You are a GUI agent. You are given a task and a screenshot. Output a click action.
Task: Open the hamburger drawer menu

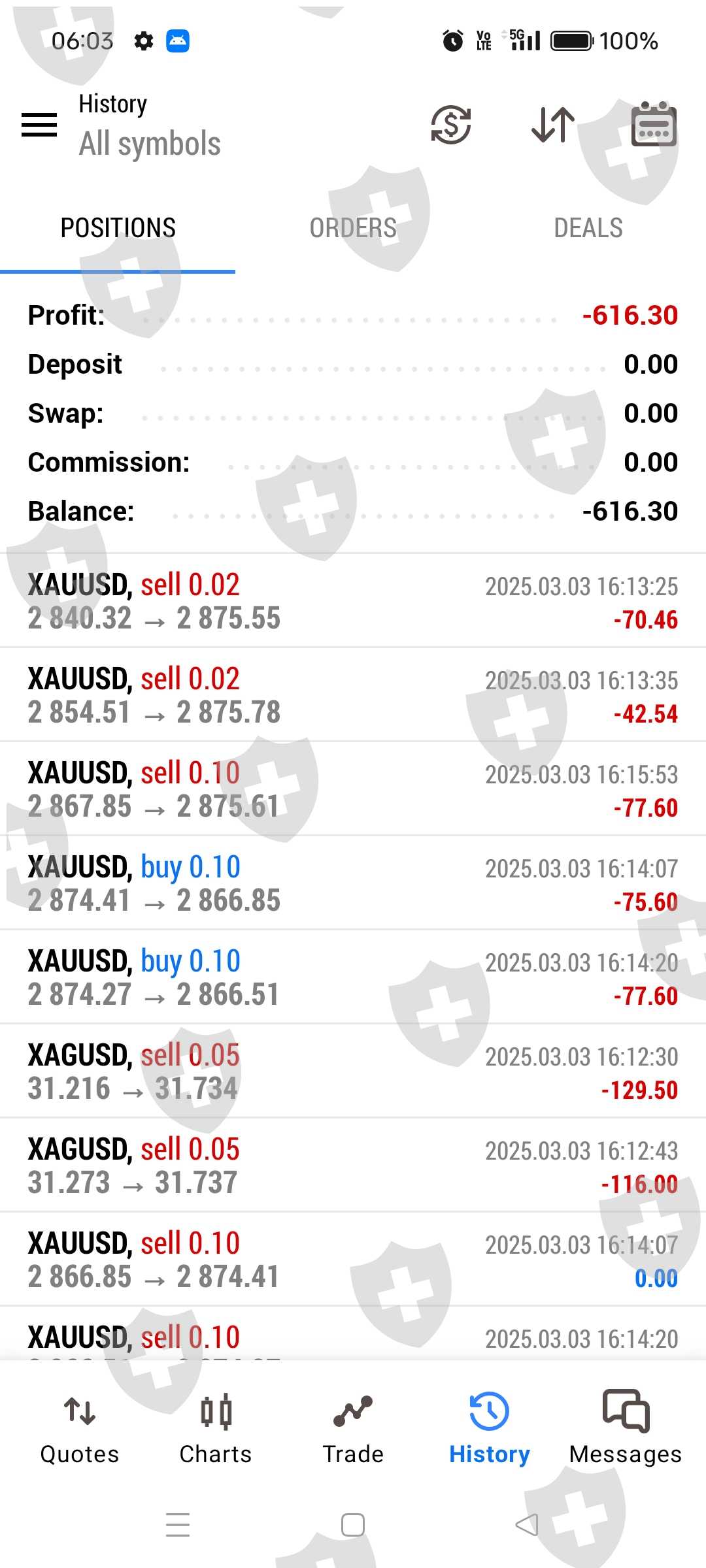(39, 124)
